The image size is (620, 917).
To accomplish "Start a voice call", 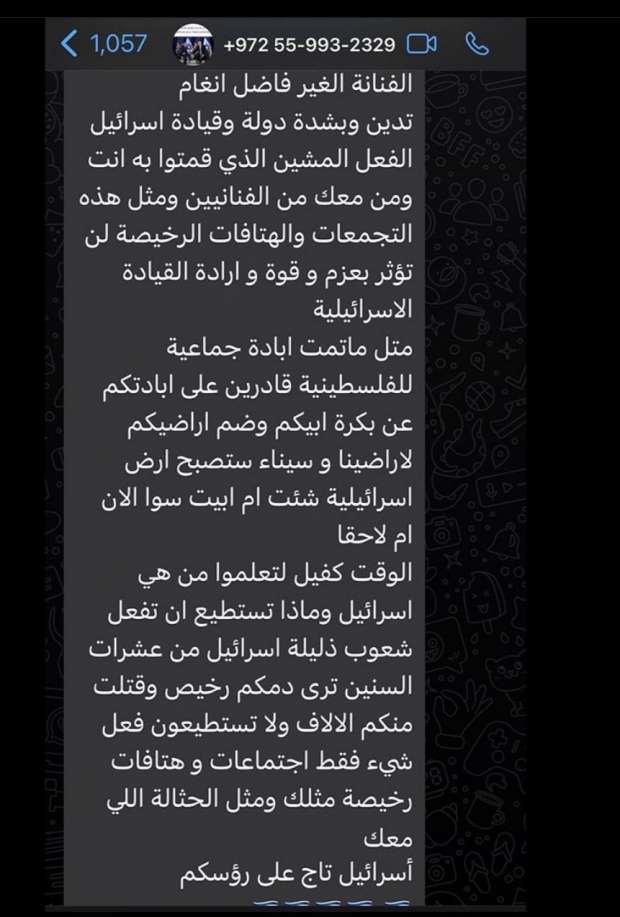I will click(x=477, y=44).
